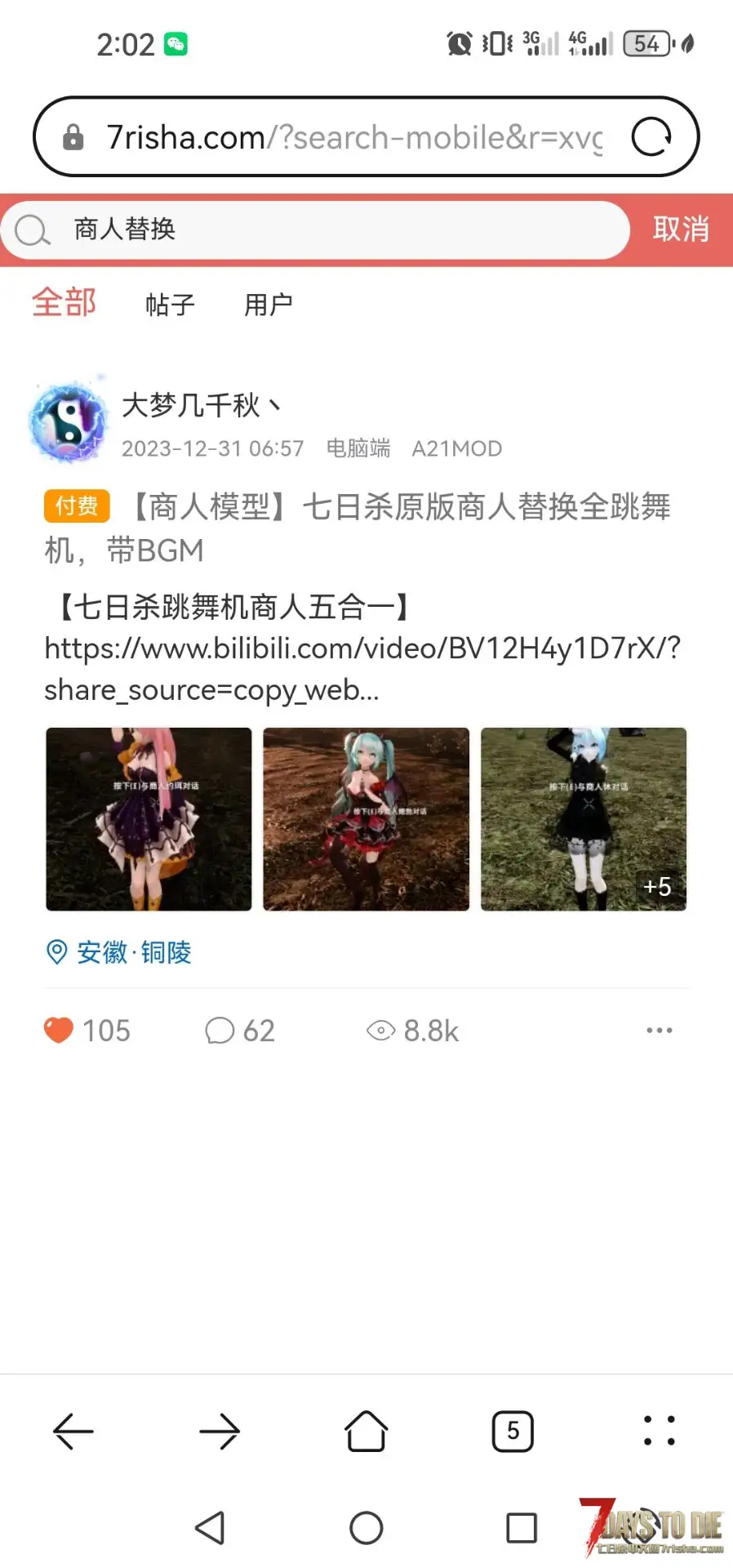This screenshot has width=733, height=1568.
Task: Open the 62 comments on the post
Action: coord(238,1031)
